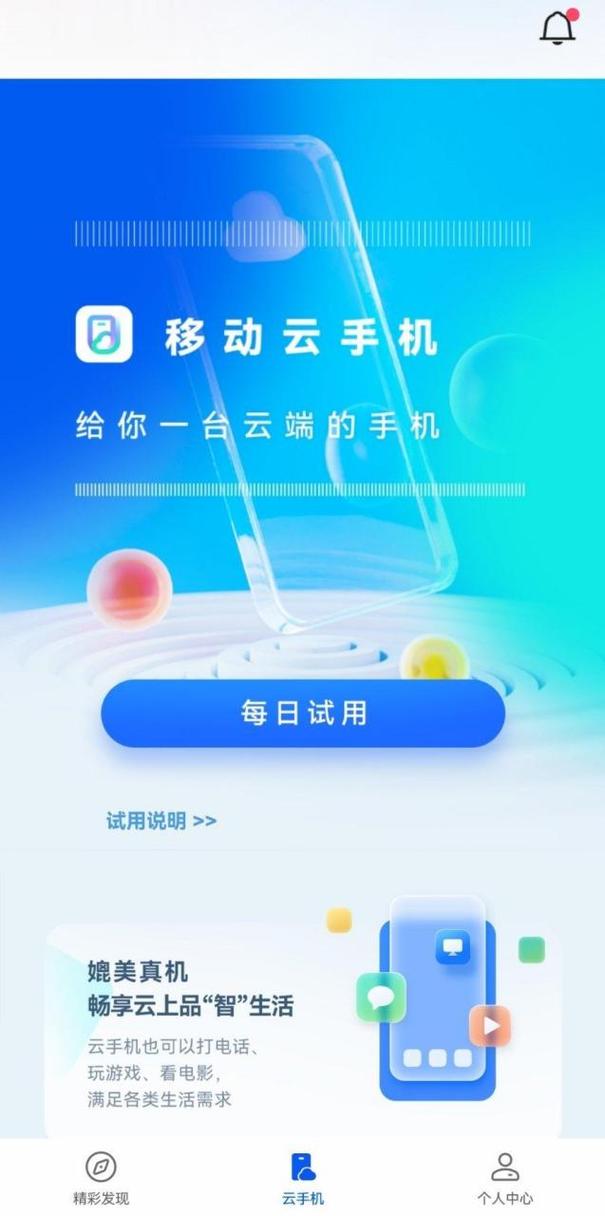The width and height of the screenshot is (605, 1216).
Task: Switch to the 精彩发现 tab
Action: click(101, 1177)
